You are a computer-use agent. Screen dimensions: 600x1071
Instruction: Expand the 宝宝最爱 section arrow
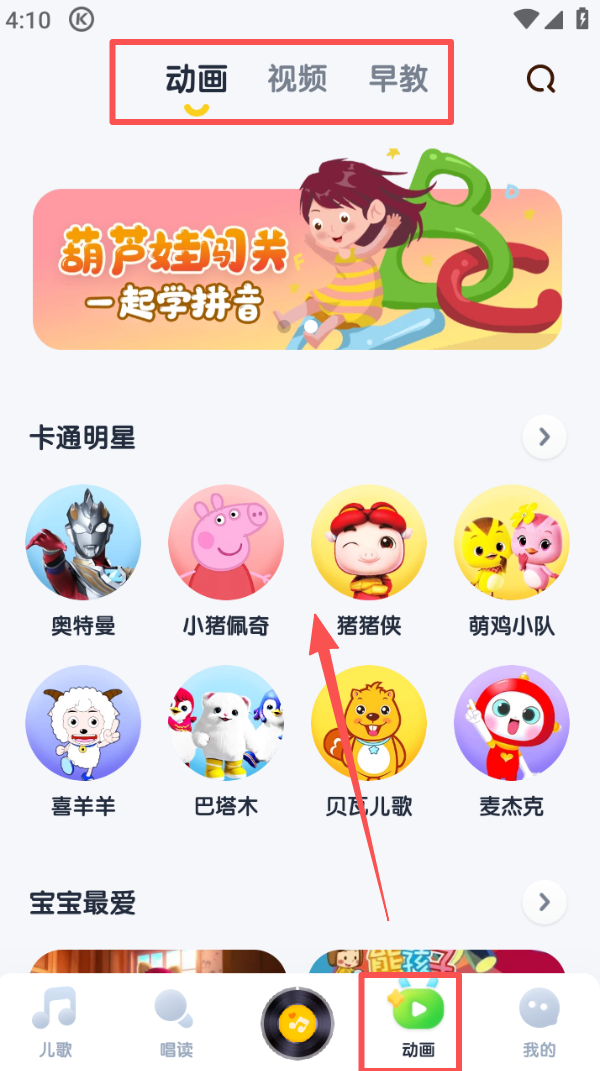[x=544, y=903]
